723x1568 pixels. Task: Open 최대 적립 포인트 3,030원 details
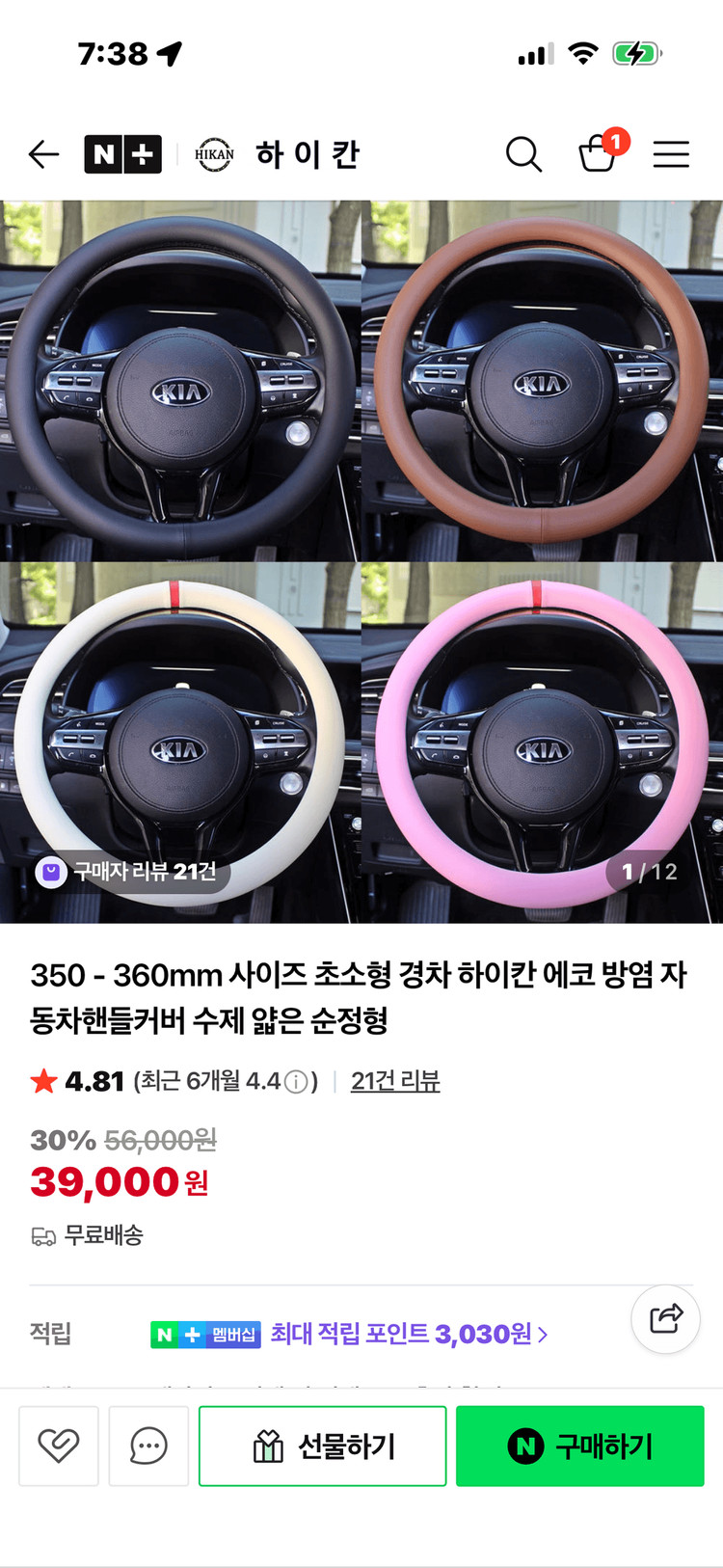[x=409, y=1334]
